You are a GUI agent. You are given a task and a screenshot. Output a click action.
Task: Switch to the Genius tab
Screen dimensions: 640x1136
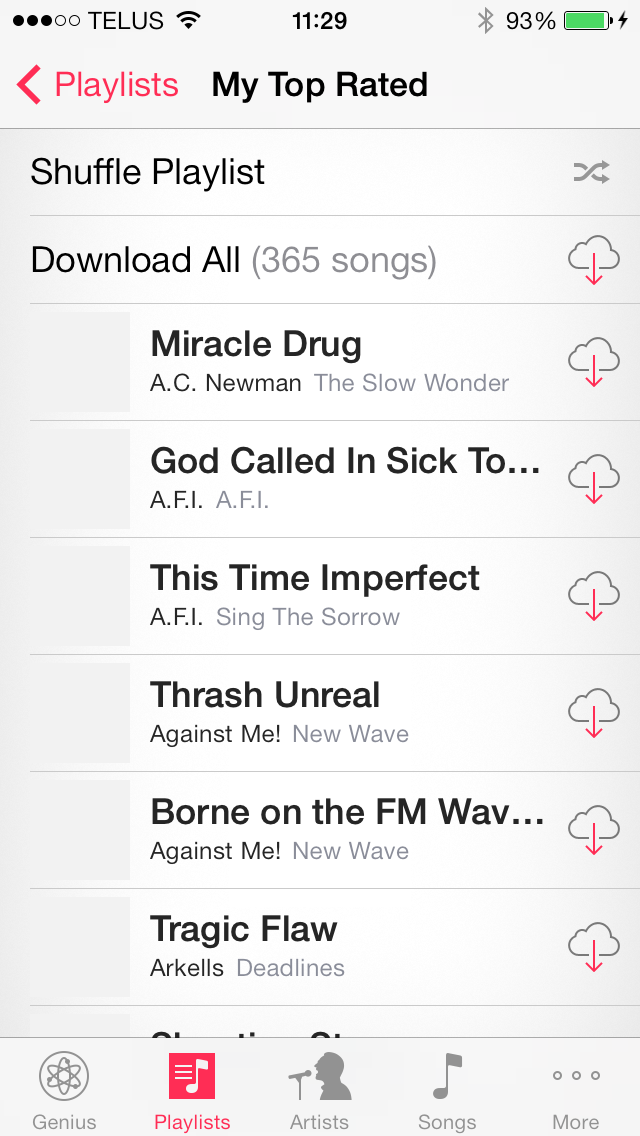click(x=64, y=1089)
